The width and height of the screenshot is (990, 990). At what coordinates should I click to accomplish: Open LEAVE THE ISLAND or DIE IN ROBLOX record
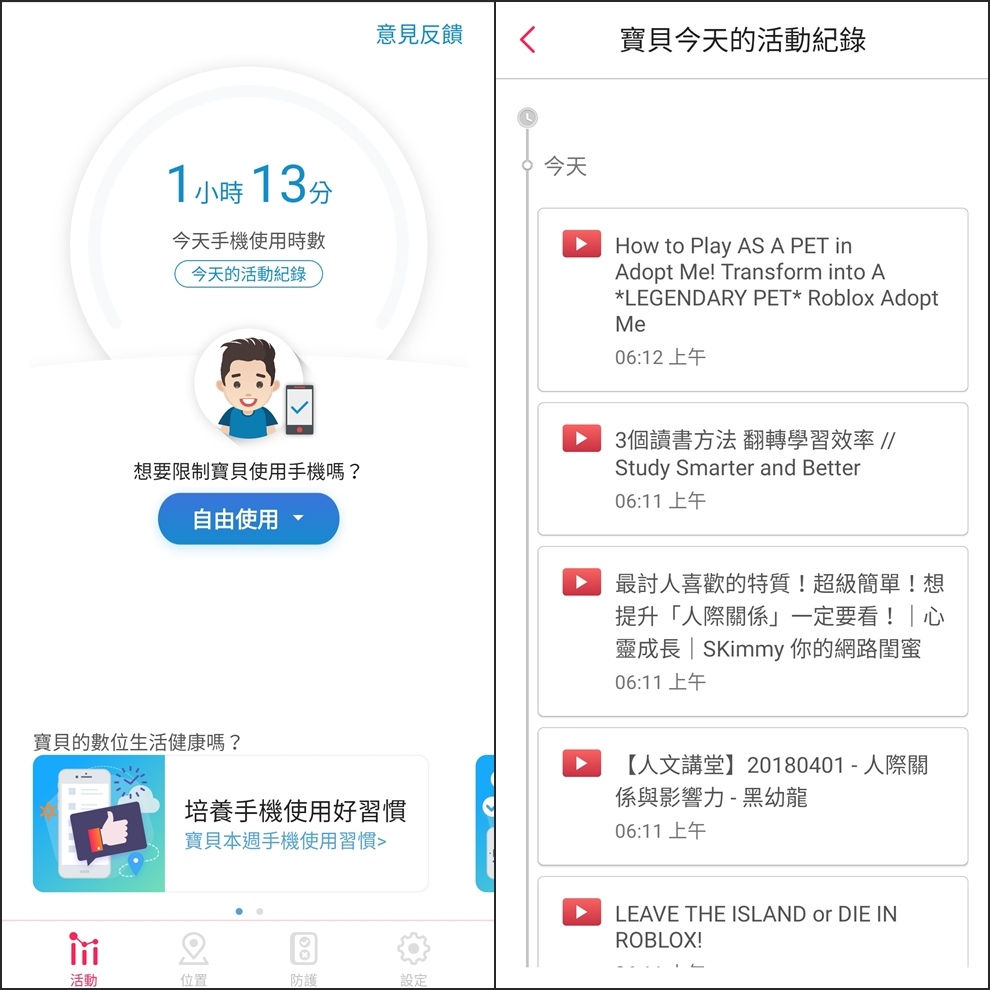pyautogui.click(x=752, y=925)
